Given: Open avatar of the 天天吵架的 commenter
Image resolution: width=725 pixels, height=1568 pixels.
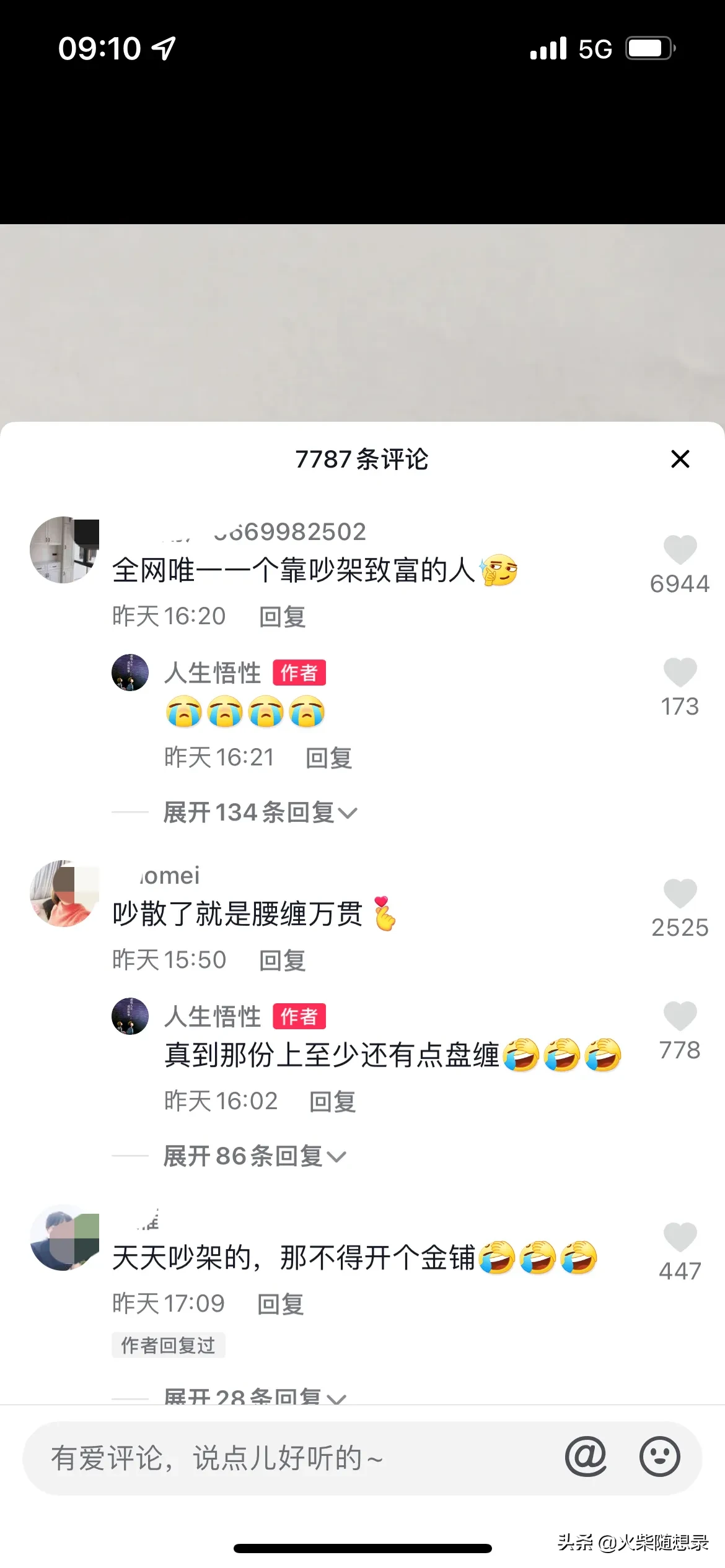Looking at the screenshot, I should (64, 1237).
